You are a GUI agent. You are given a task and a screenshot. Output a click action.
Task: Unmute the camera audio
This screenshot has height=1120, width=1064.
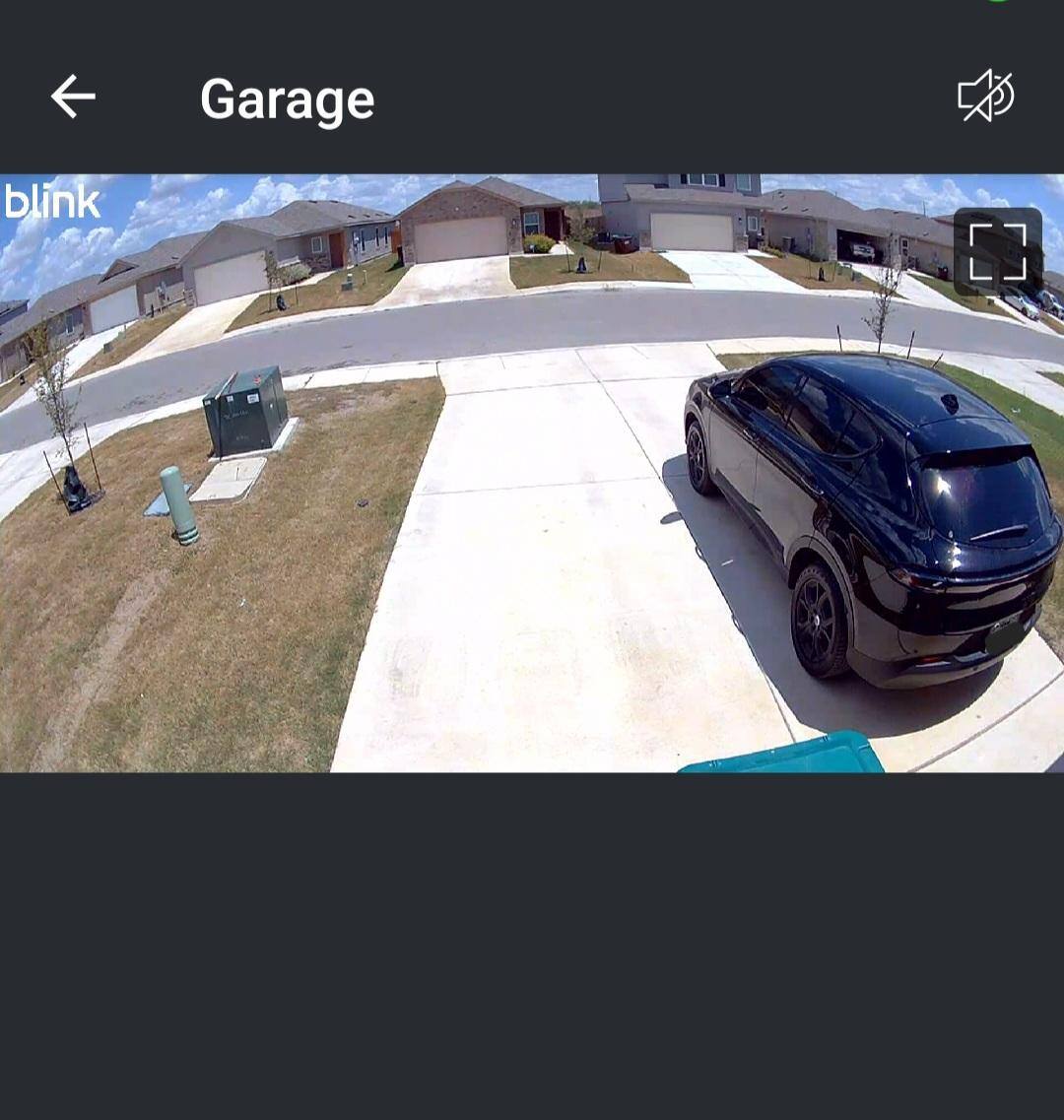coord(985,97)
